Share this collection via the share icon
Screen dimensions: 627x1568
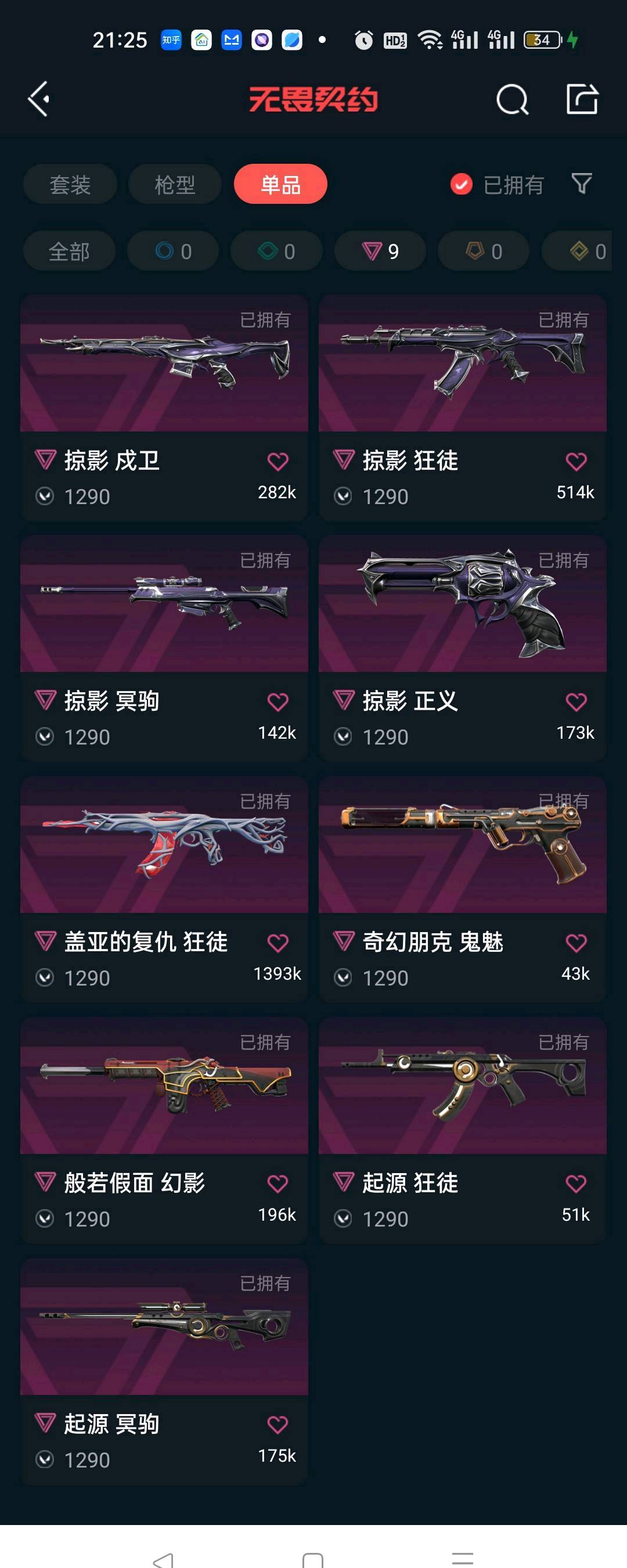pos(582,99)
